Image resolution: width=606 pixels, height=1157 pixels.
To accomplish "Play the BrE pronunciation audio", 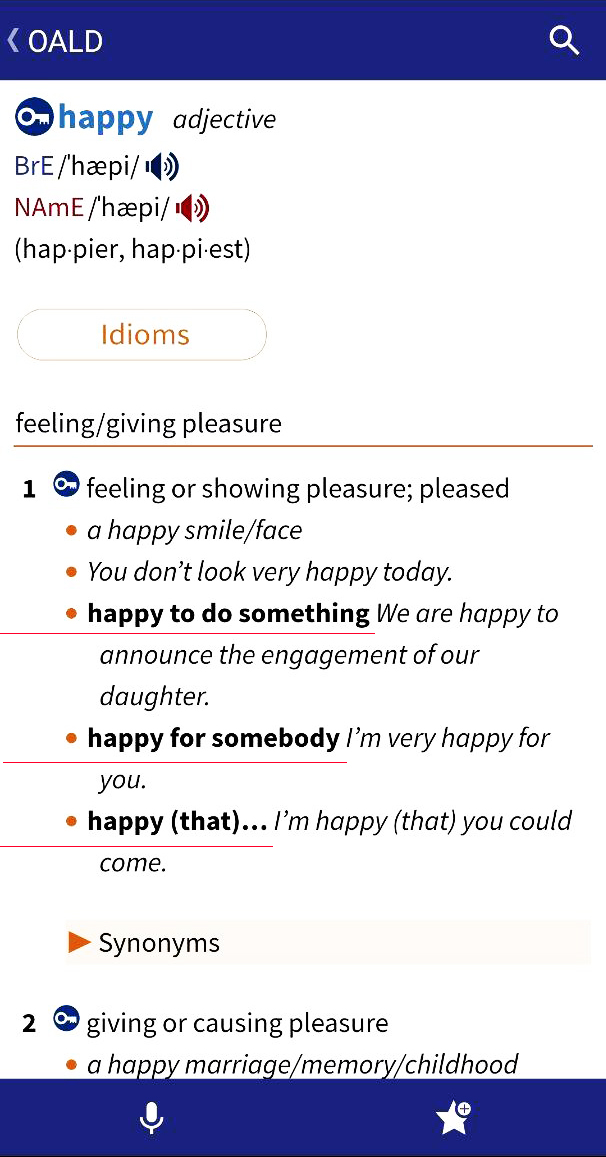I will pos(162,166).
